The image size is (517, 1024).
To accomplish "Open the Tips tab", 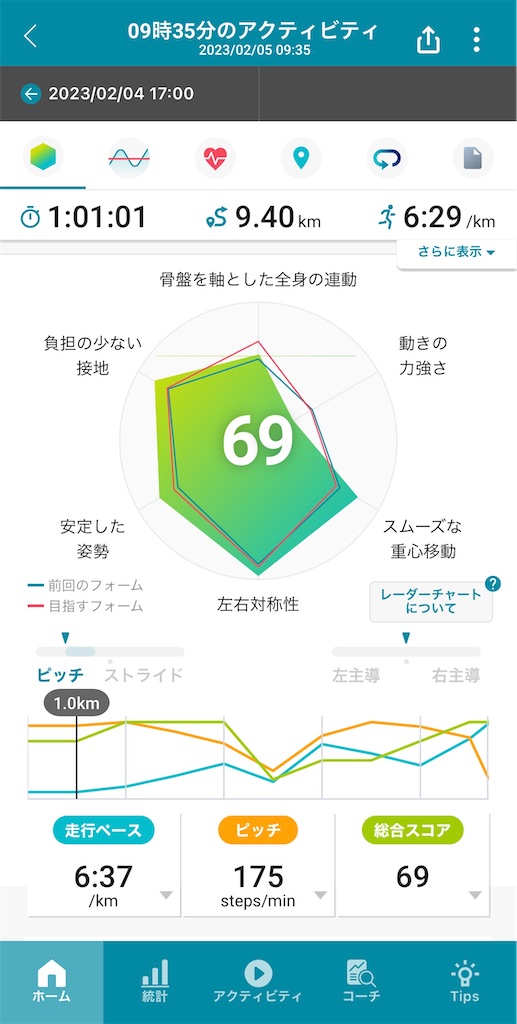I will (x=465, y=982).
